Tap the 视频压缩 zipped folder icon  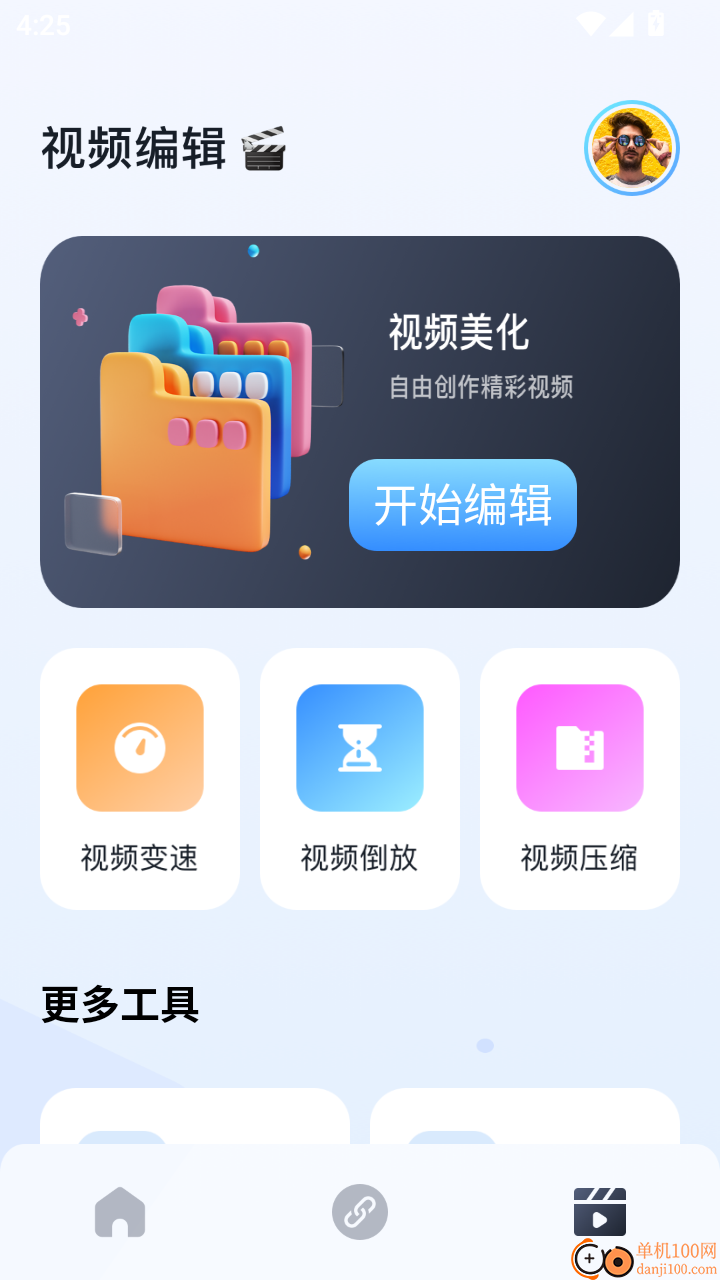579,748
